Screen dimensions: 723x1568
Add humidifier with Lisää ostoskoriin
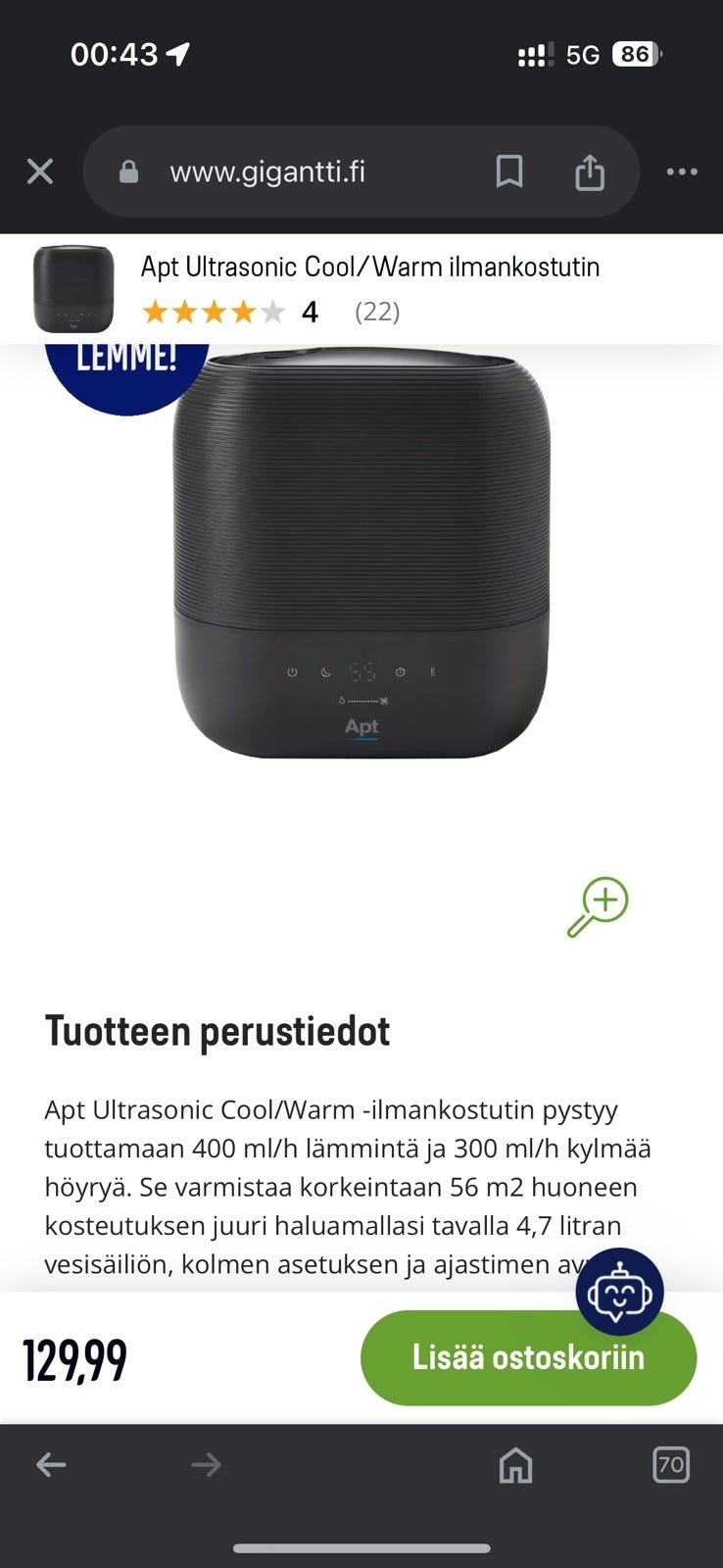pyautogui.click(x=528, y=1357)
